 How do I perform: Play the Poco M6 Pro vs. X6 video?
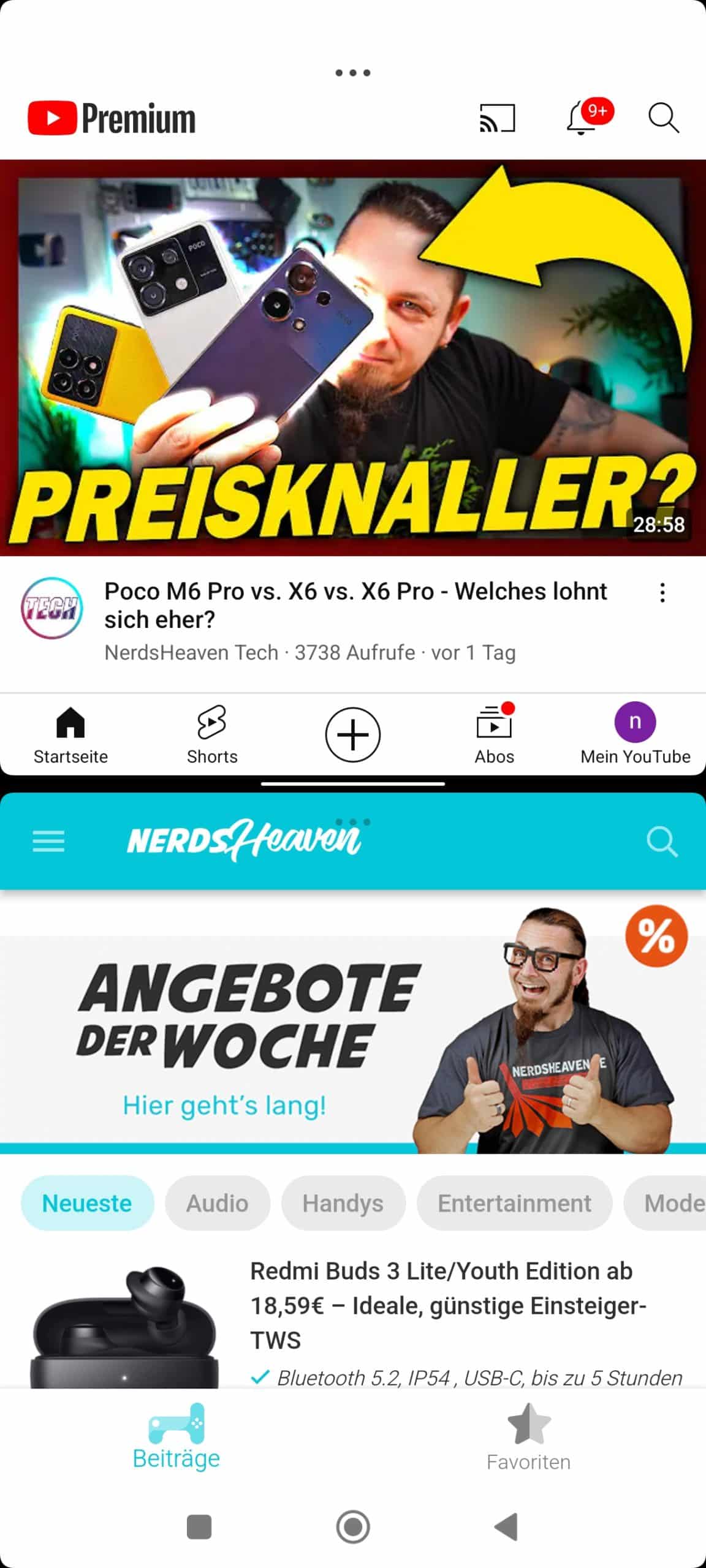click(x=353, y=358)
